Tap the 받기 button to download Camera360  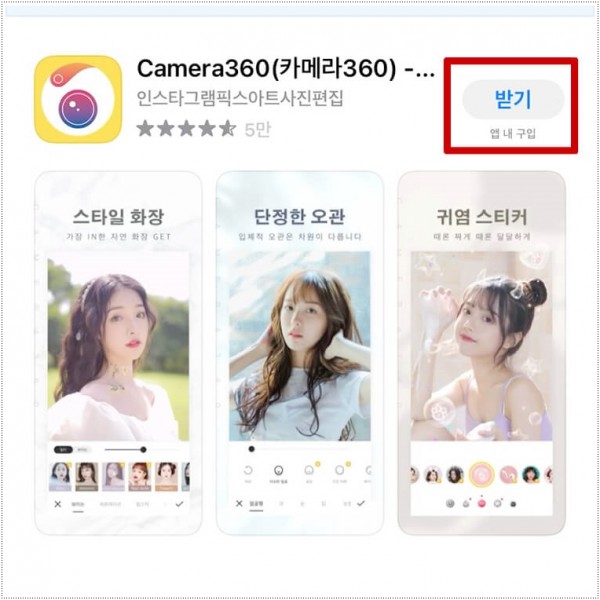coord(512,100)
